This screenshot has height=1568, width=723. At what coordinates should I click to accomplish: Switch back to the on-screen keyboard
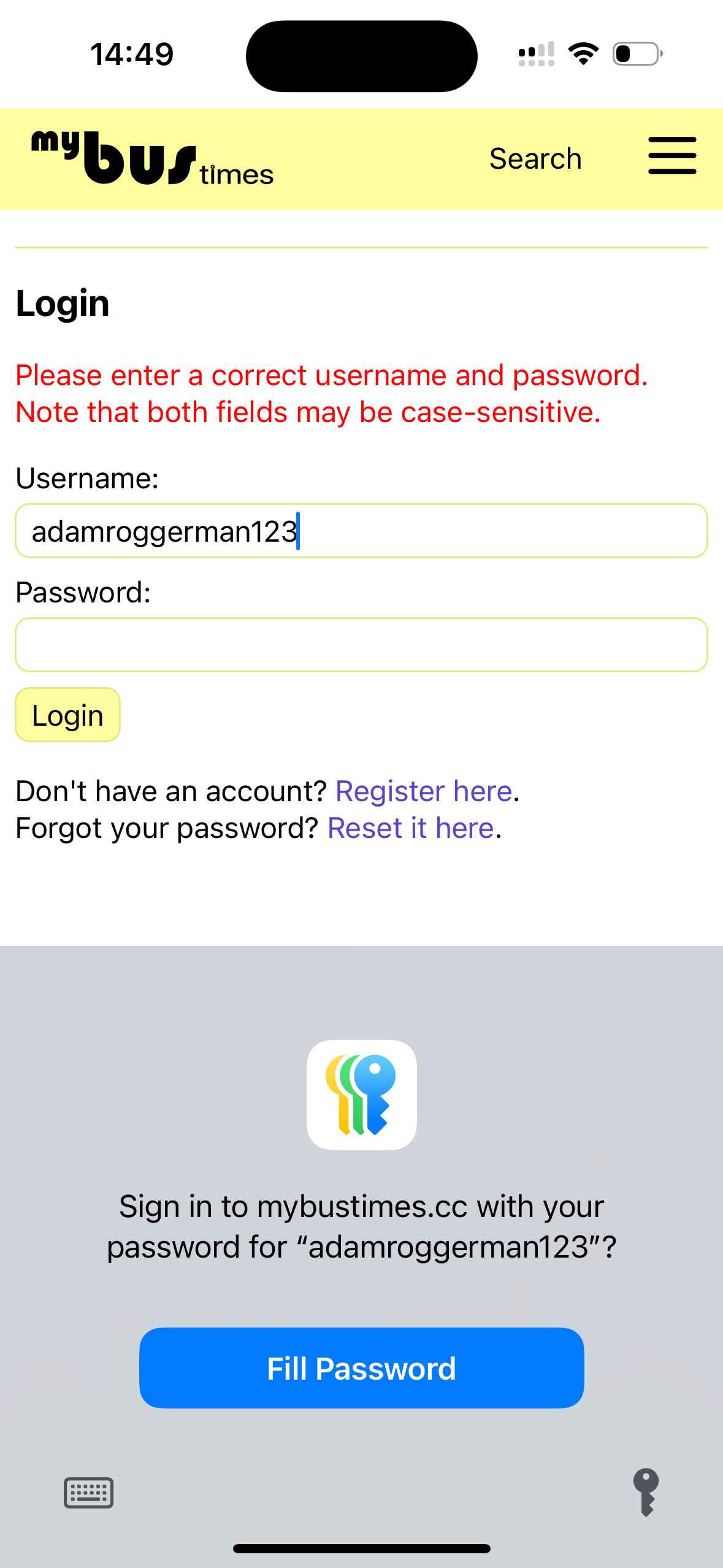(x=88, y=1493)
